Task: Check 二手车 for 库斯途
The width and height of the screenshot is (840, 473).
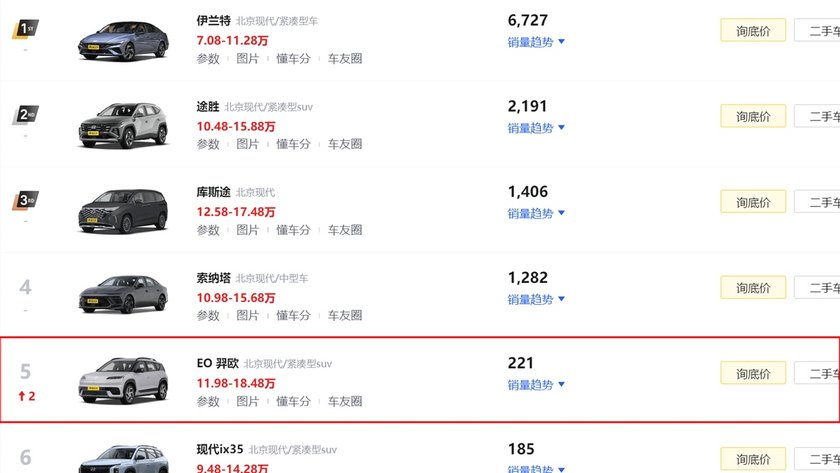Action: (818, 202)
